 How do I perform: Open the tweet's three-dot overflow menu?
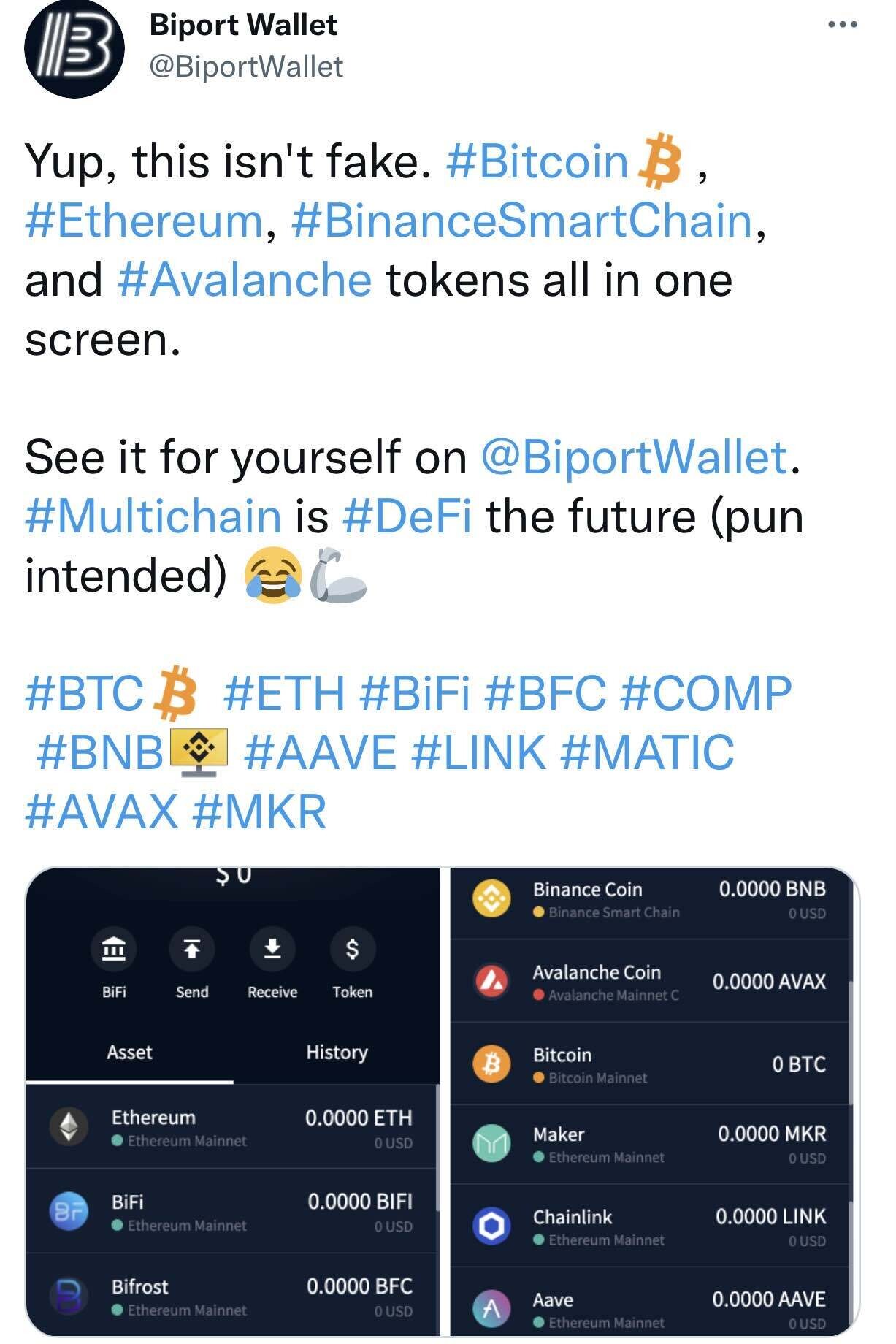[842, 26]
